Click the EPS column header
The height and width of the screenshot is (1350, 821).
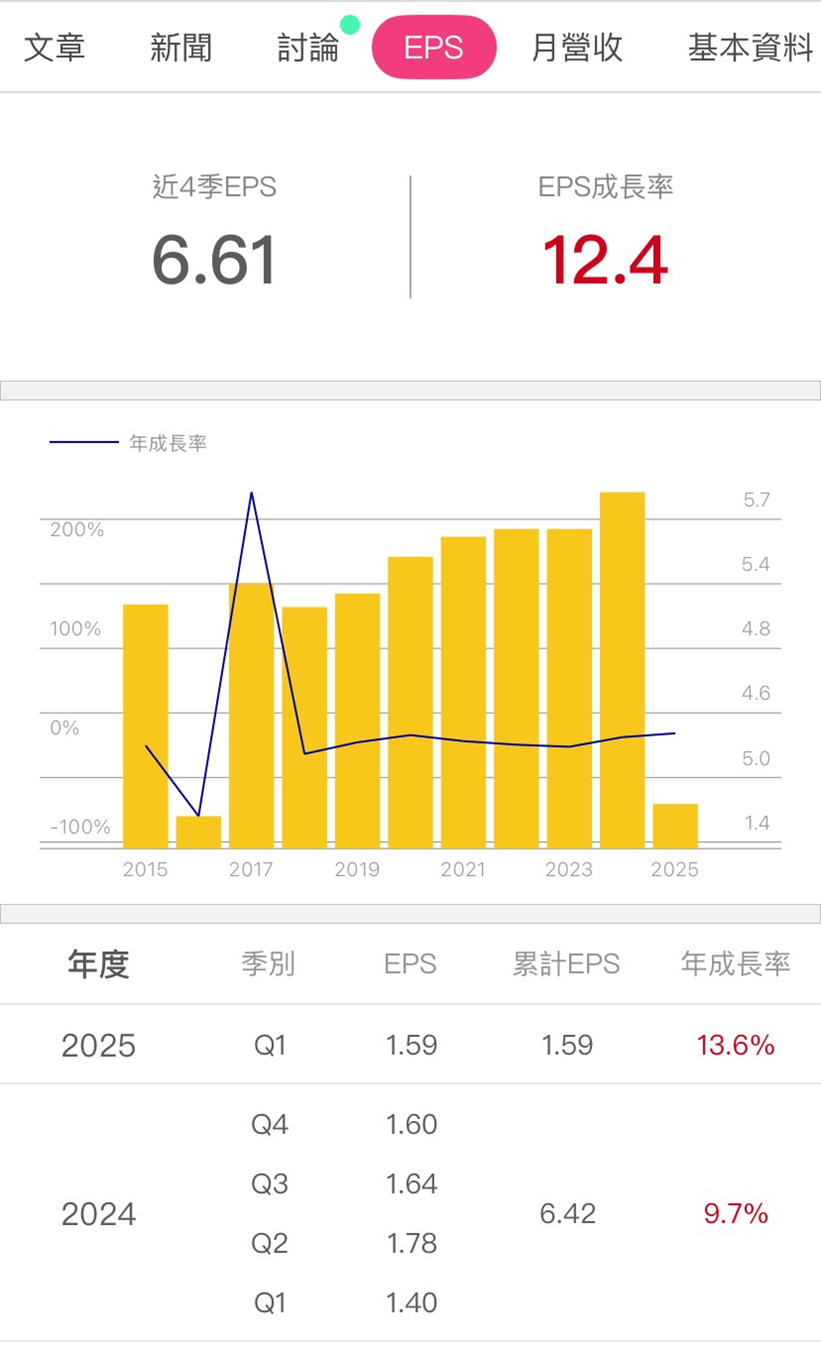click(411, 963)
